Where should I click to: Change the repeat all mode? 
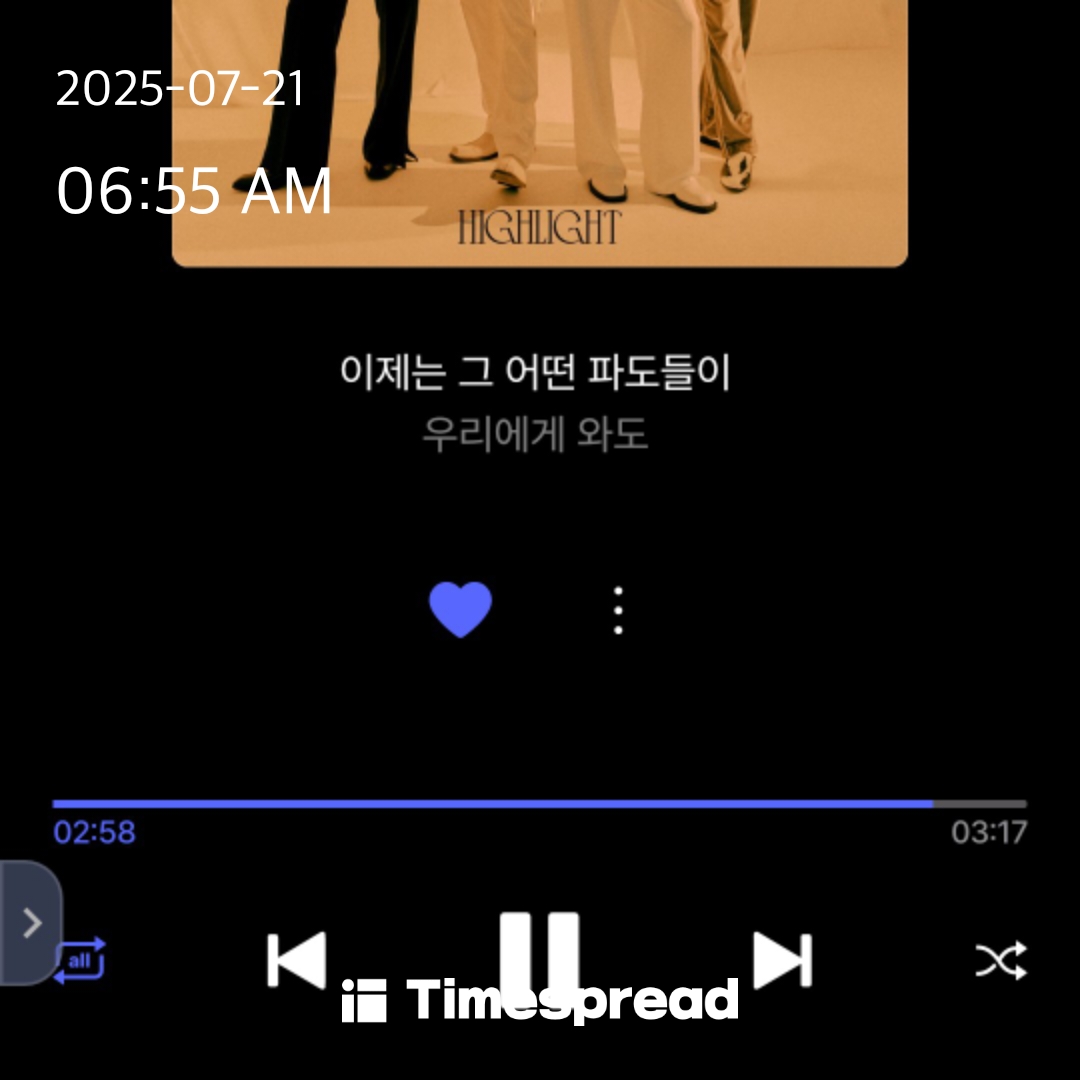click(80, 961)
